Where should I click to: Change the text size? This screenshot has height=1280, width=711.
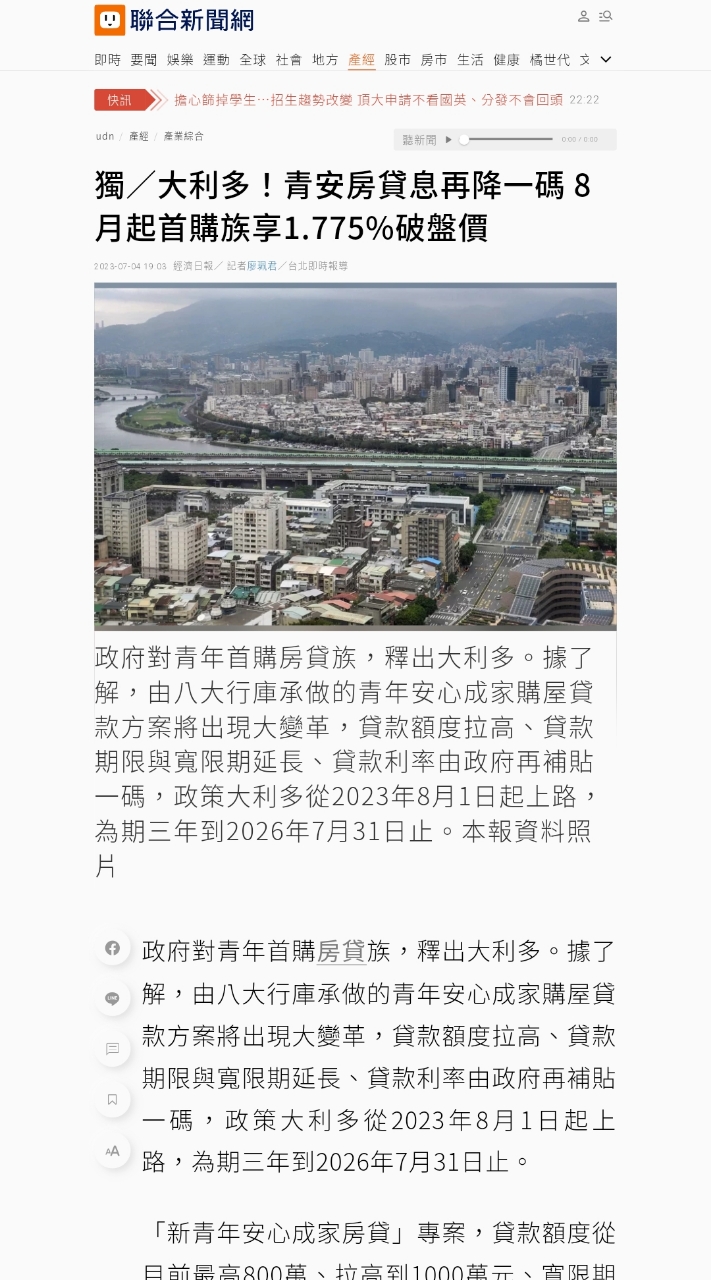coord(112,1150)
